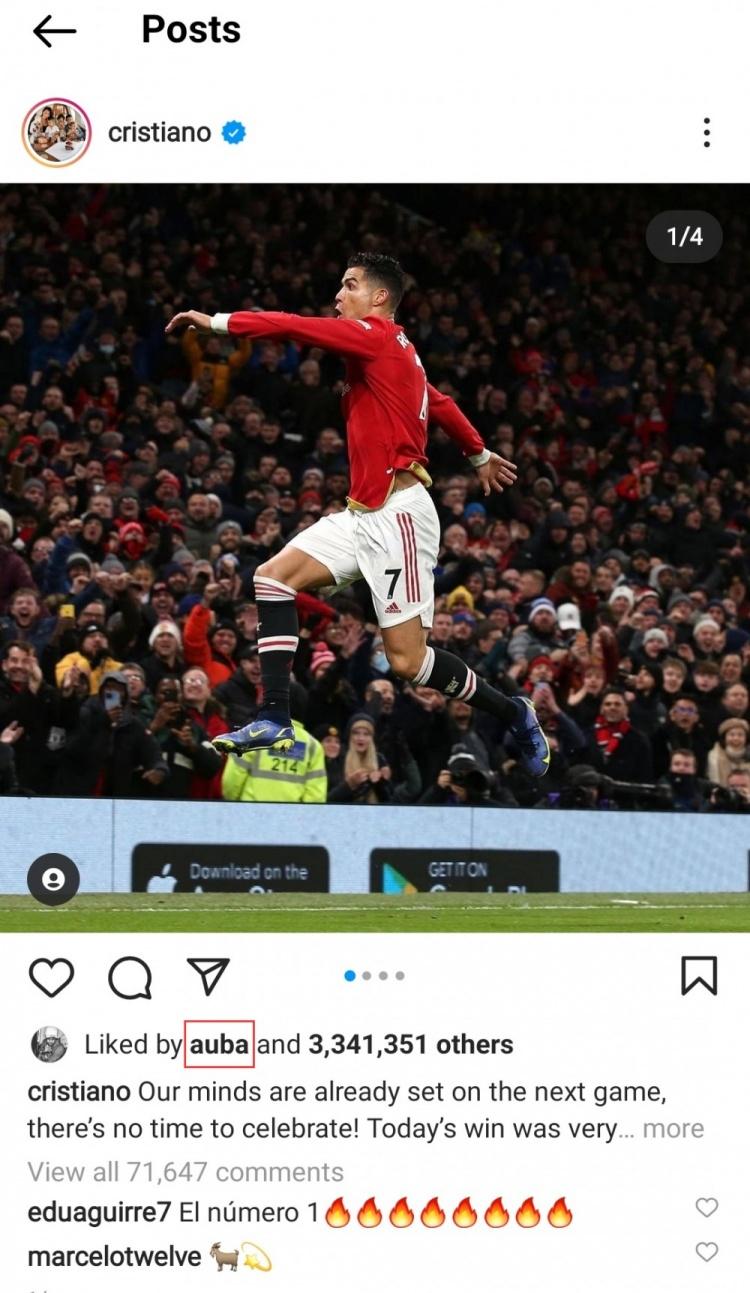Open cristiano's profile picture story
The height and width of the screenshot is (1293, 750).
(x=56, y=132)
